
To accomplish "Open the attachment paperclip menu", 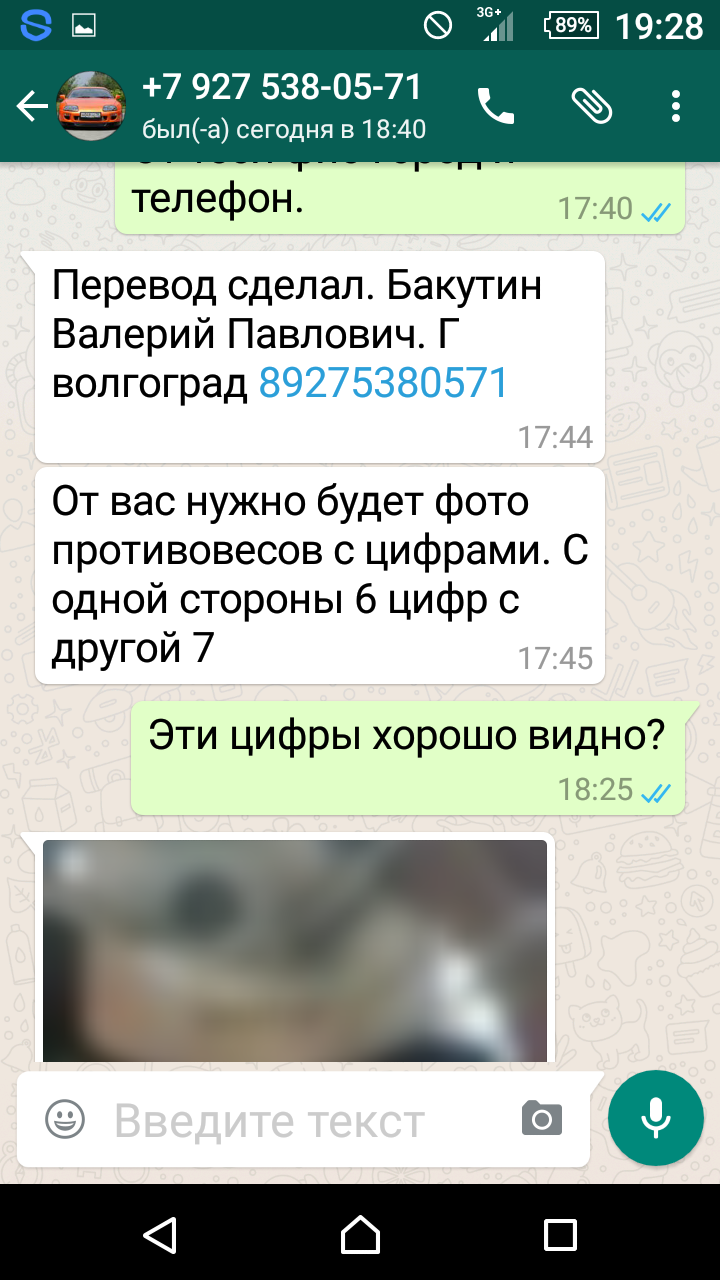I will (591, 106).
